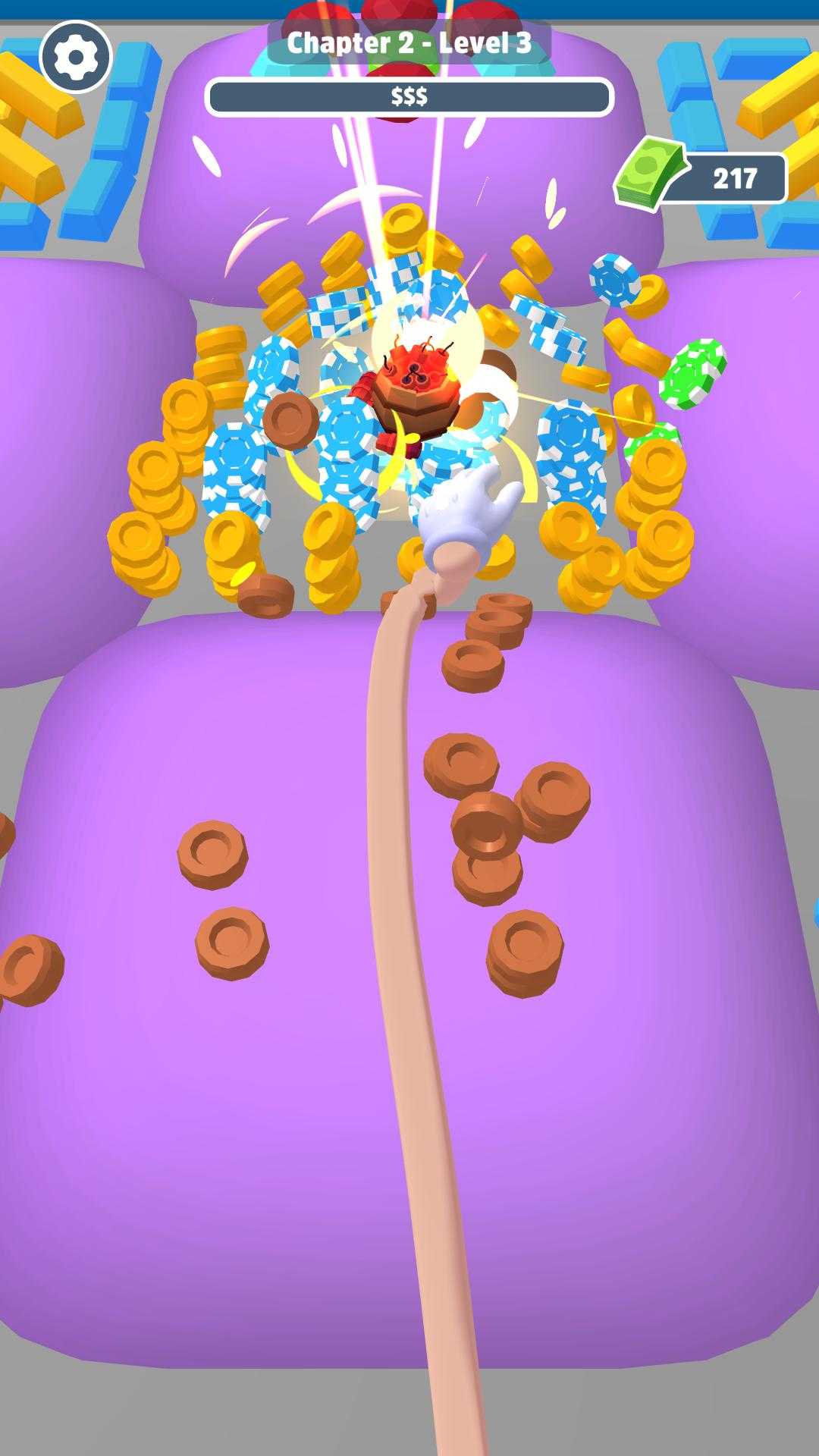Image resolution: width=819 pixels, height=1456 pixels.
Task: Open the settings gear
Action: (75, 57)
